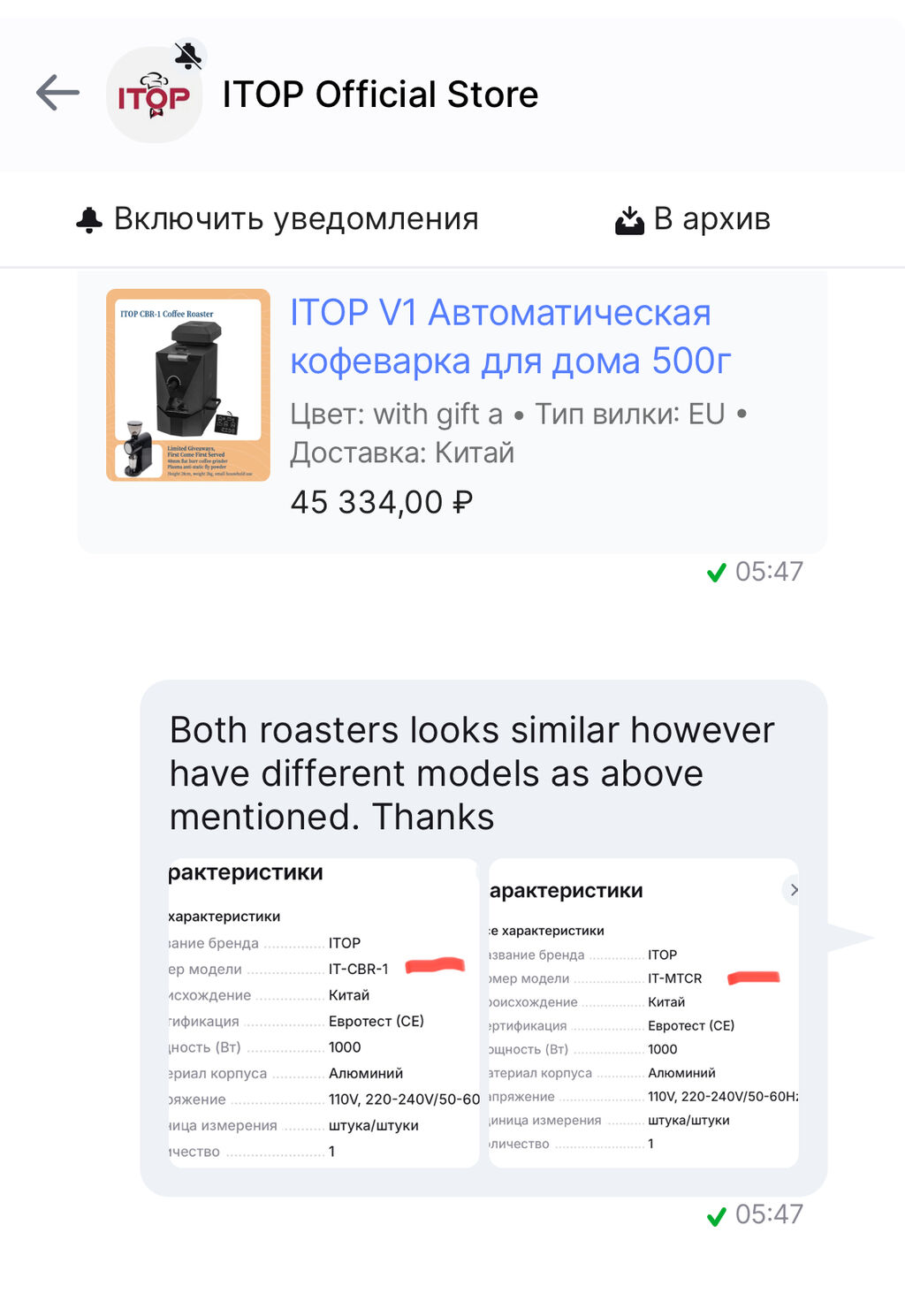This screenshot has height=1316, width=905.
Task: Go back using the arrow icon
Action: [58, 94]
